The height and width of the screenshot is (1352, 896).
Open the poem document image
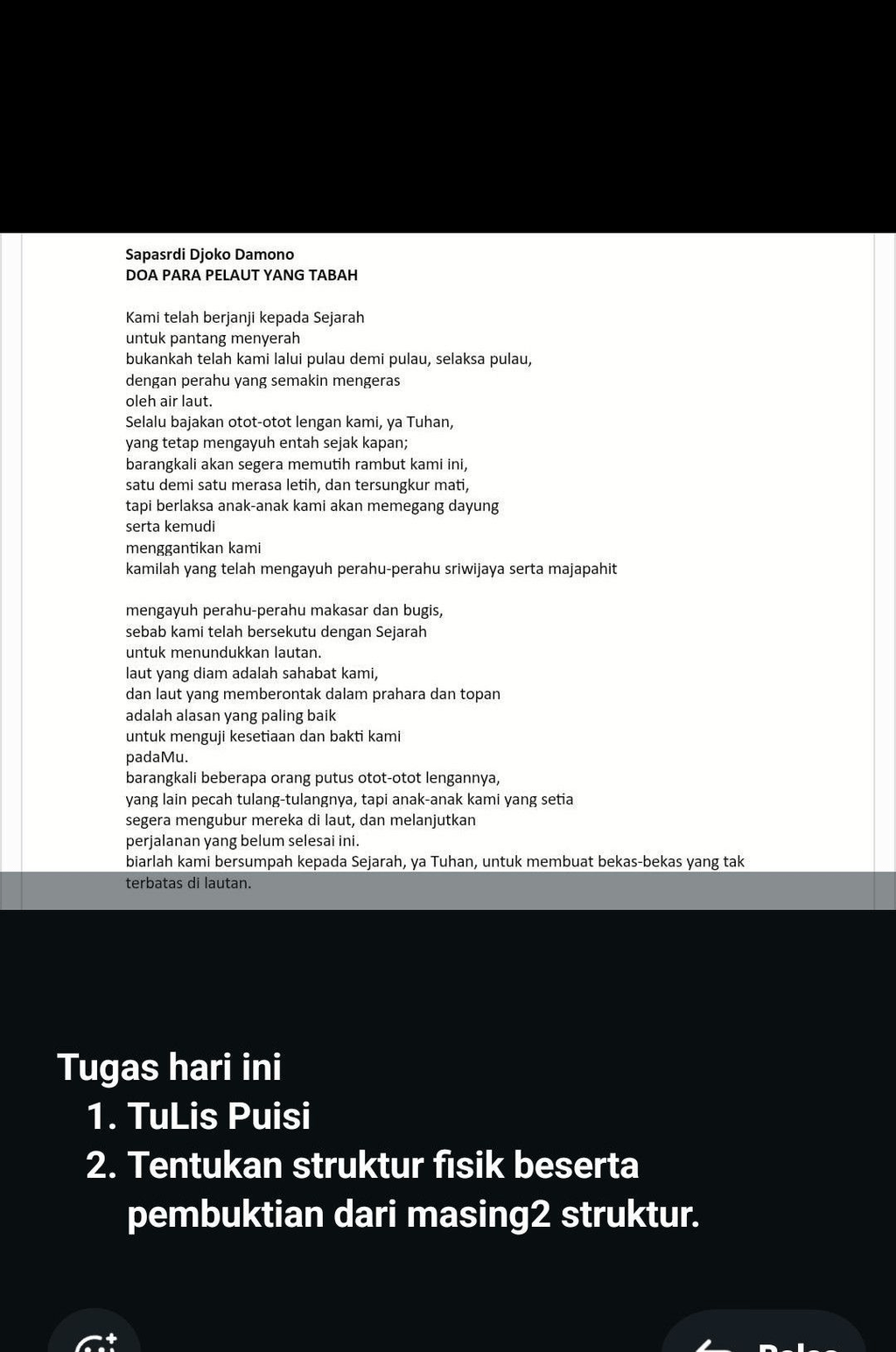click(x=448, y=570)
